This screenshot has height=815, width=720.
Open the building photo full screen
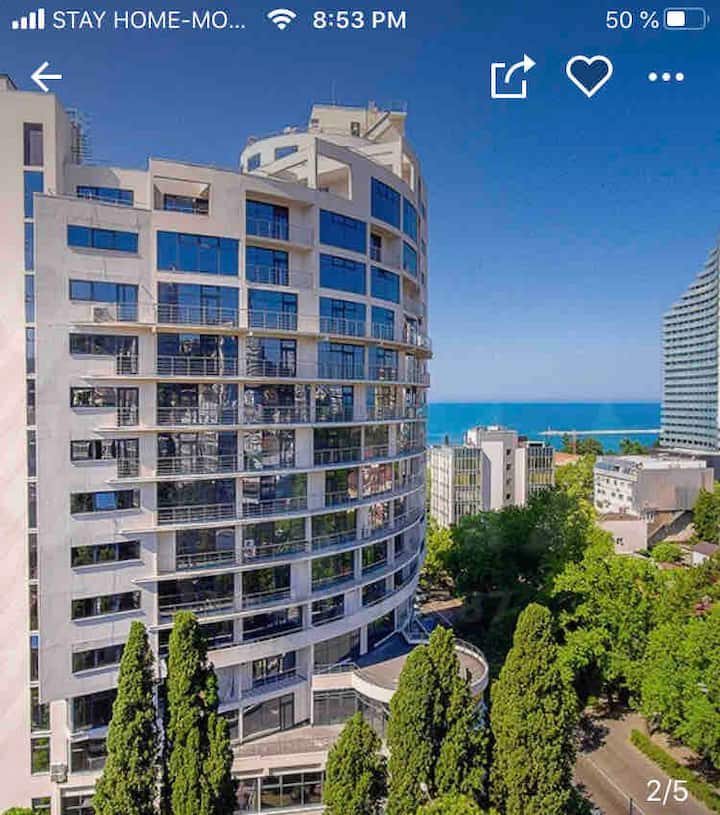tap(360, 450)
